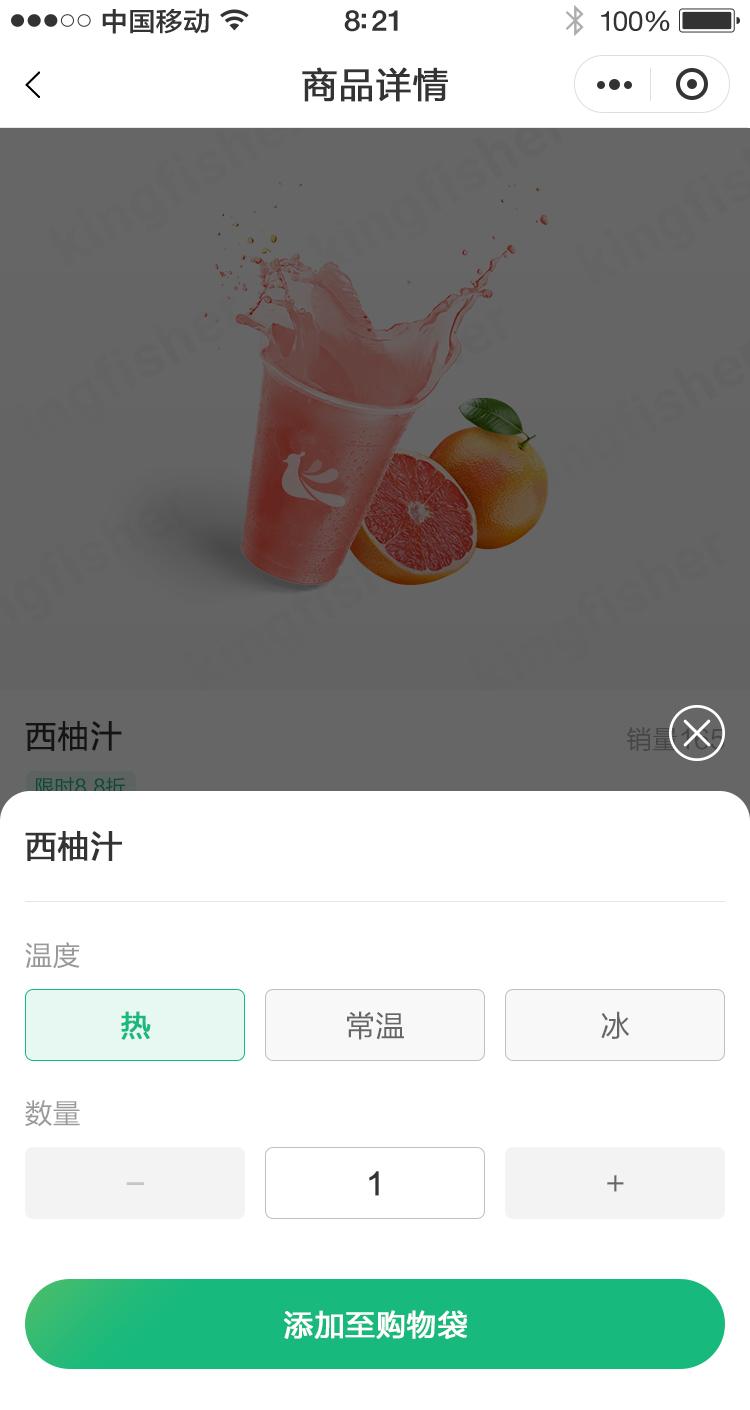Select 热 temperature option
Screen dimensions: 750x1410
[x=135, y=1025]
